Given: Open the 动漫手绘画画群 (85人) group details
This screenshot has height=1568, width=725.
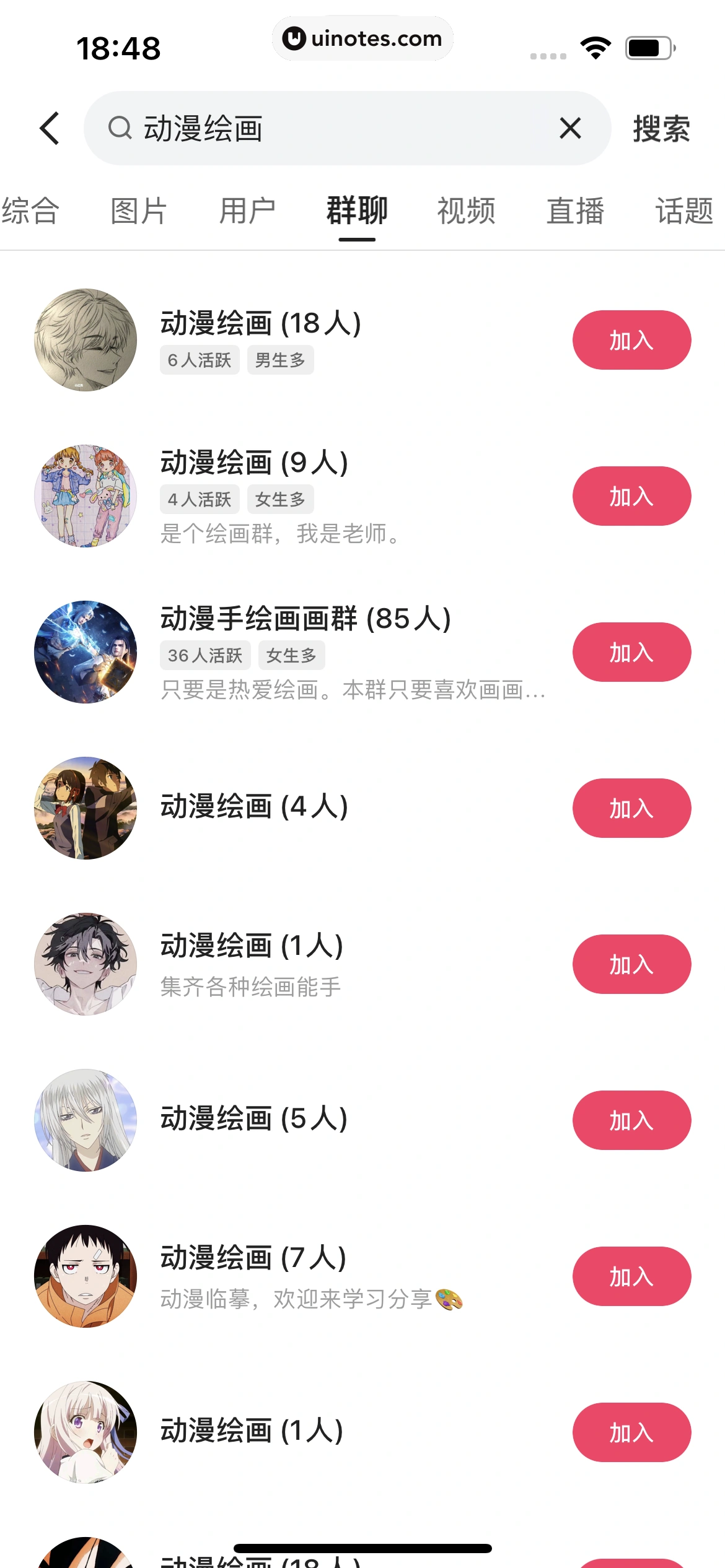Looking at the screenshot, I should 305,619.
